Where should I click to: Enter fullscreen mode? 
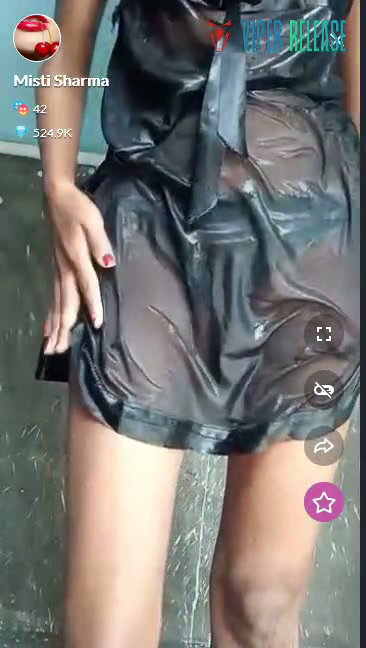[x=324, y=334]
